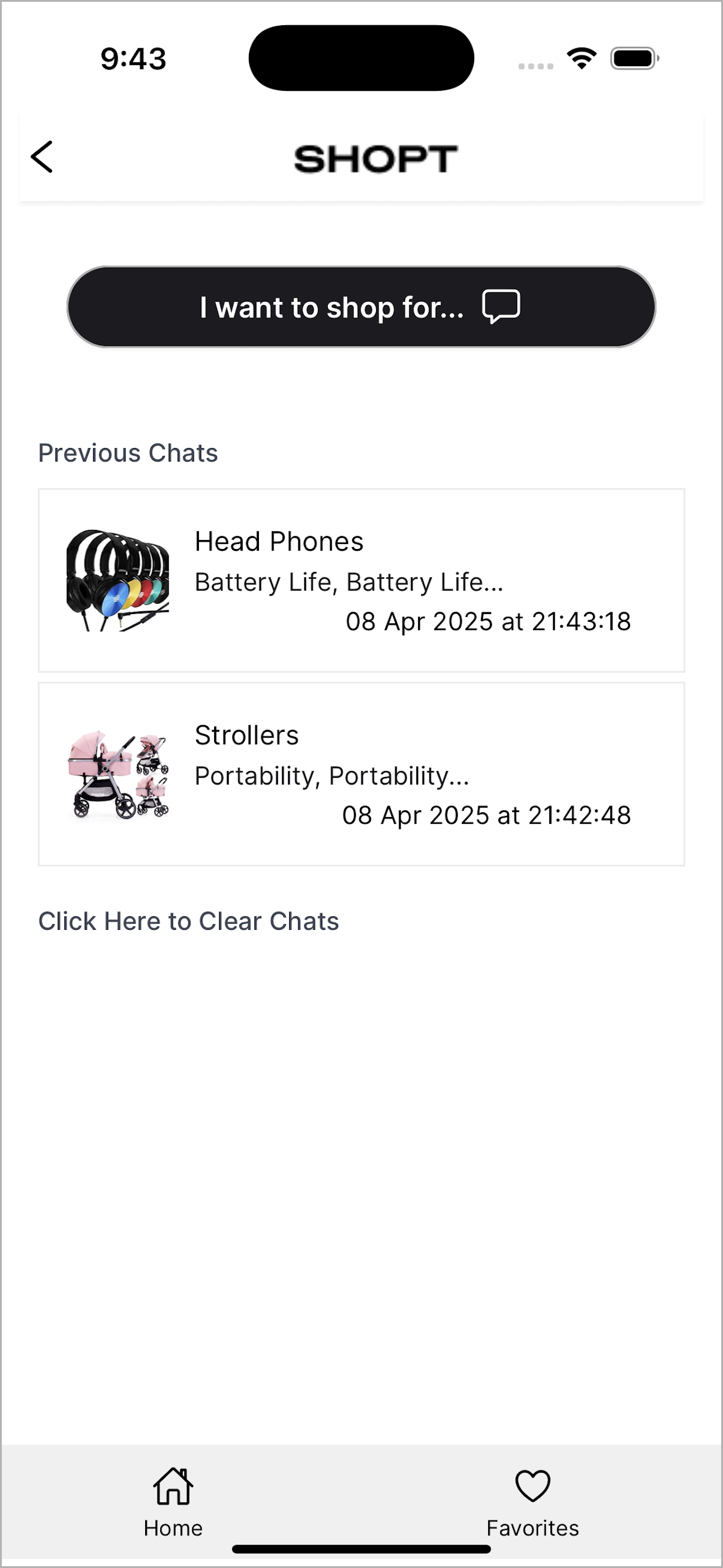Tap the Home label in the tab bar
Image resolution: width=723 pixels, height=1568 pixels.
tap(172, 1527)
